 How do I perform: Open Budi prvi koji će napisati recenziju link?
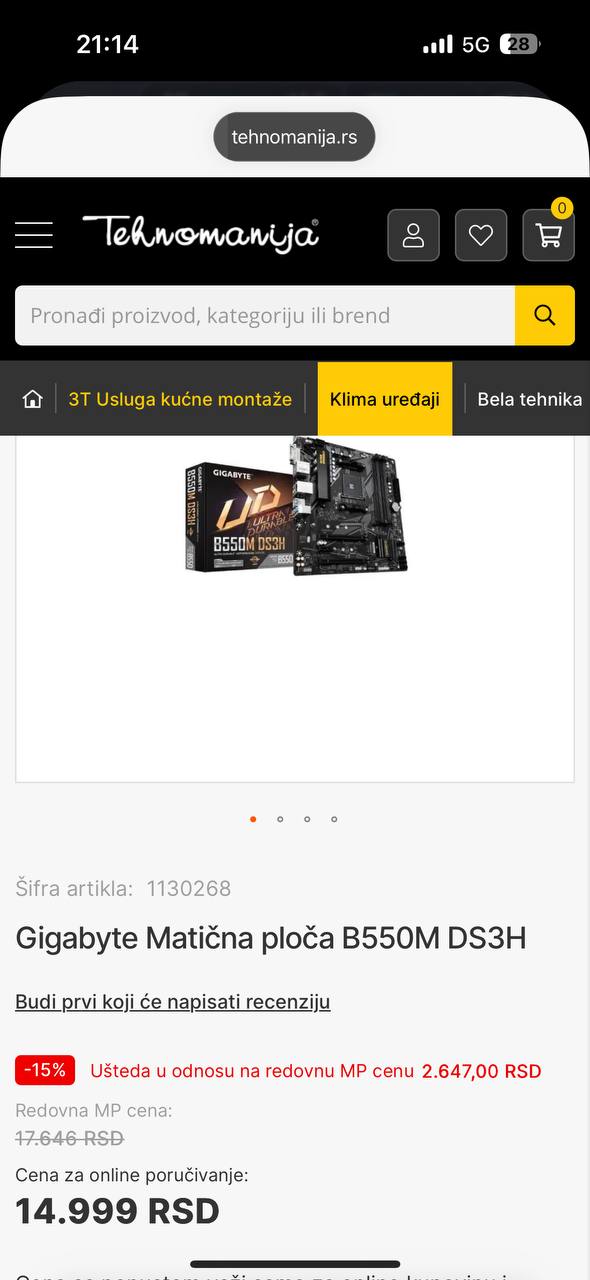(173, 1002)
